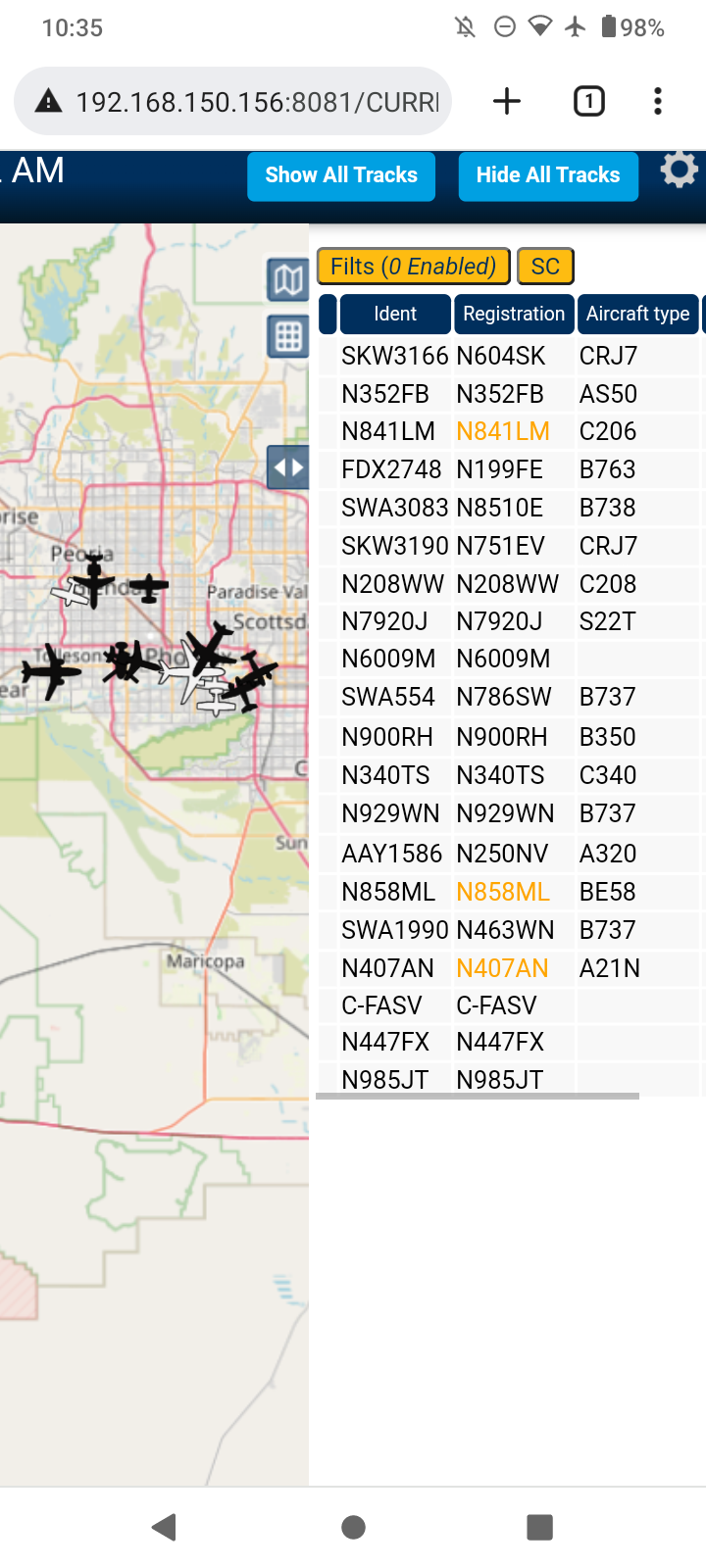Open a new browser tab
Image resolution: width=706 pixels, height=1568 pixels.
507,101
